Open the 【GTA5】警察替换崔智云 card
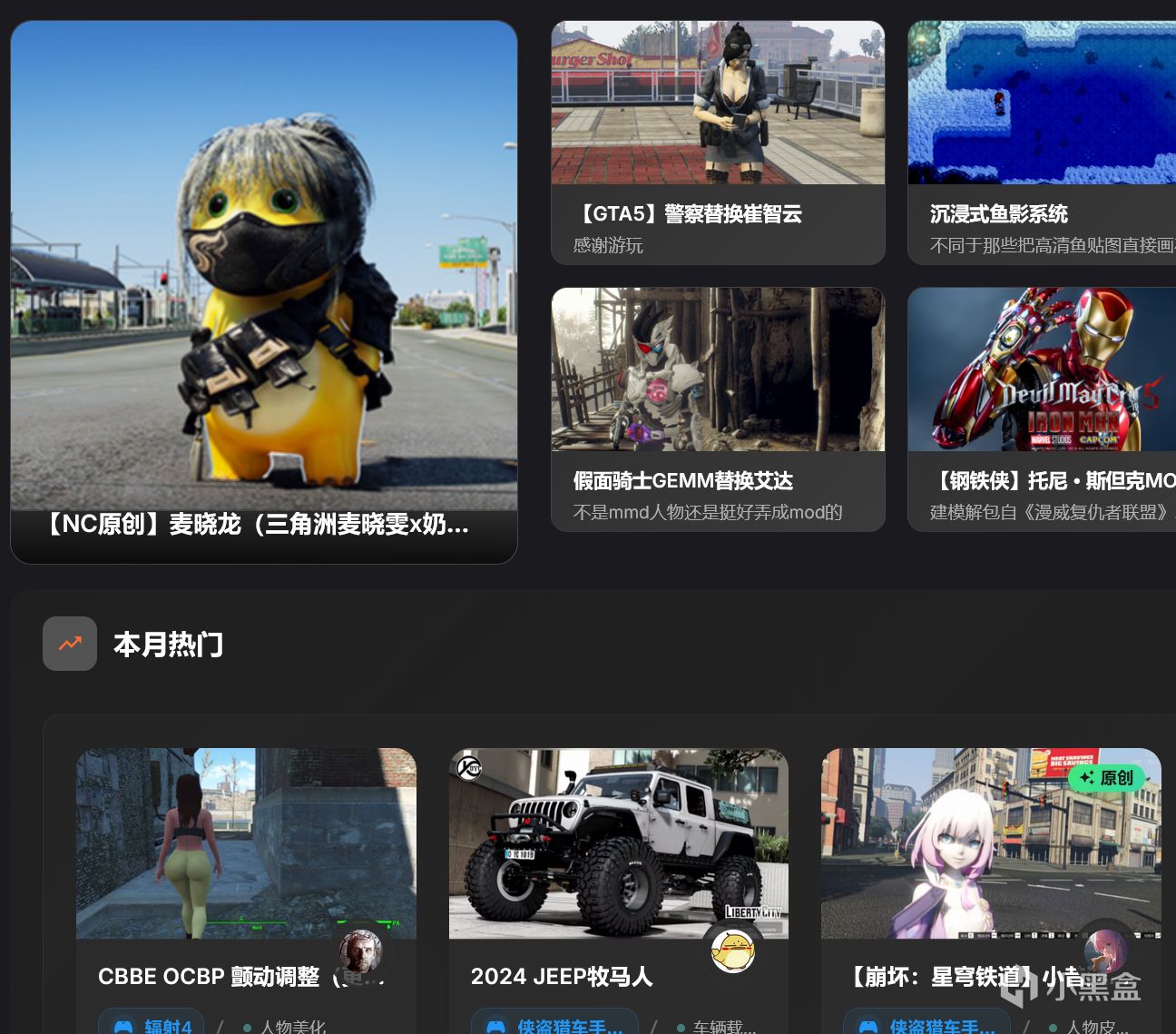 pyautogui.click(x=718, y=143)
